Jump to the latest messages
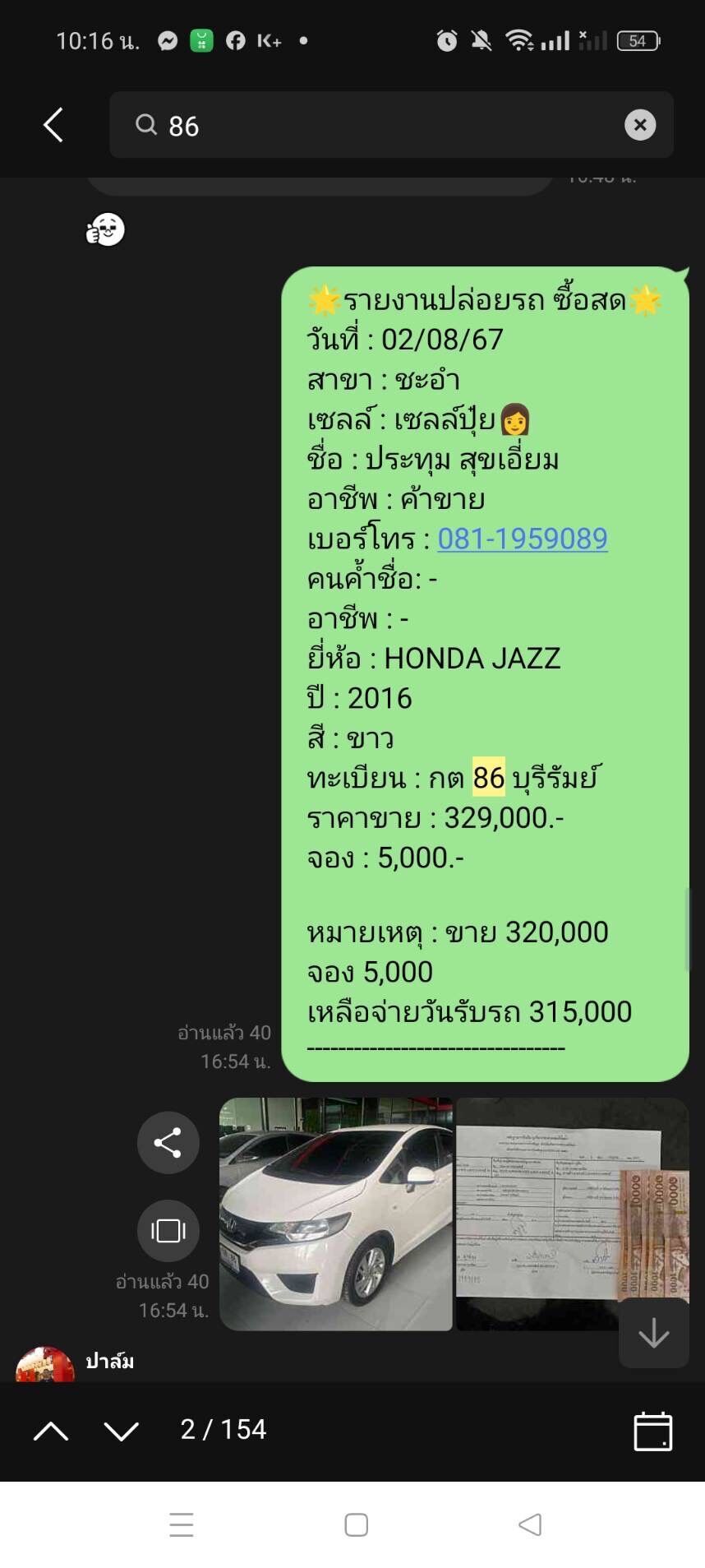This screenshot has width=705, height=1568. pos(654,1333)
